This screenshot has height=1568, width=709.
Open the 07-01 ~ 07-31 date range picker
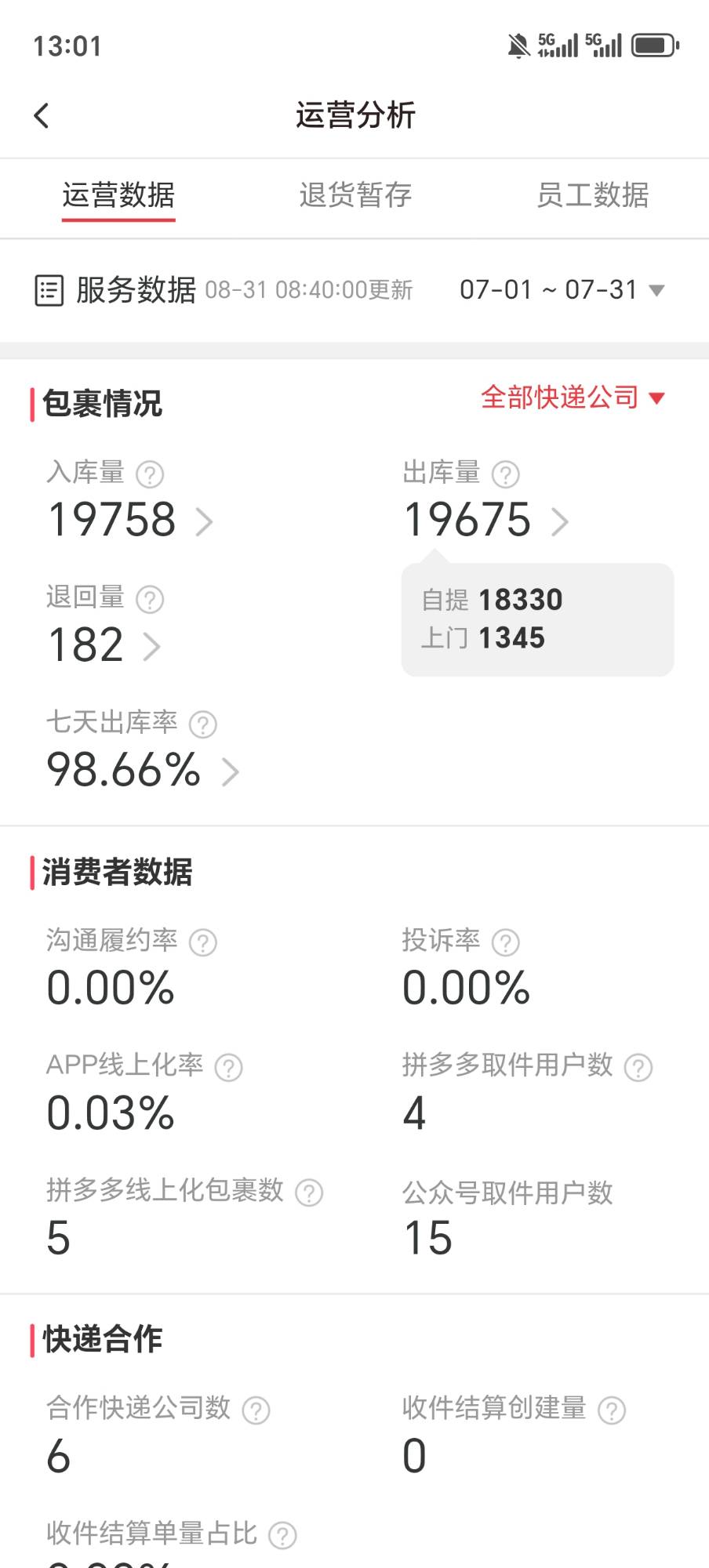pyautogui.click(x=562, y=290)
